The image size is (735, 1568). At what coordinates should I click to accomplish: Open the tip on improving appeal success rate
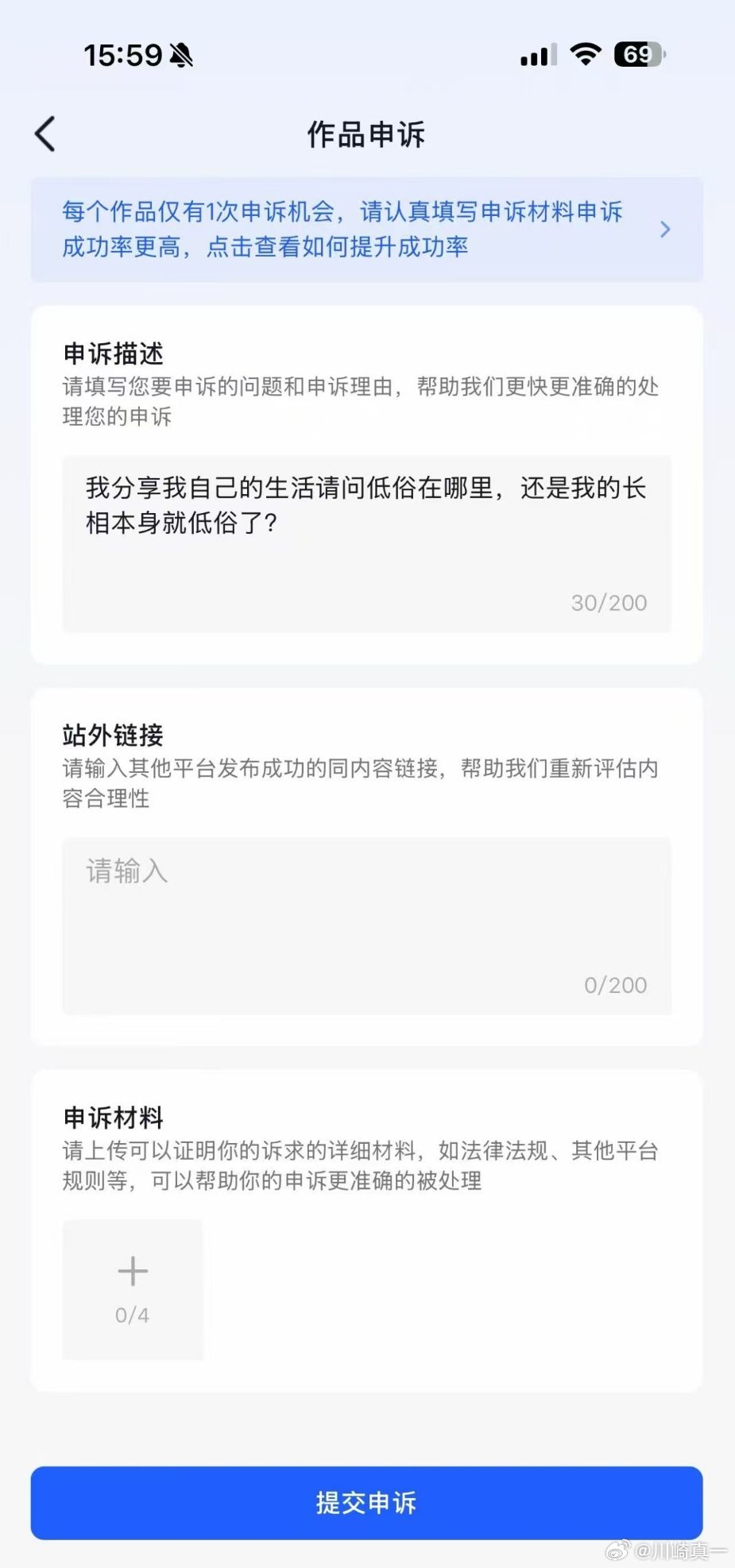[366, 230]
